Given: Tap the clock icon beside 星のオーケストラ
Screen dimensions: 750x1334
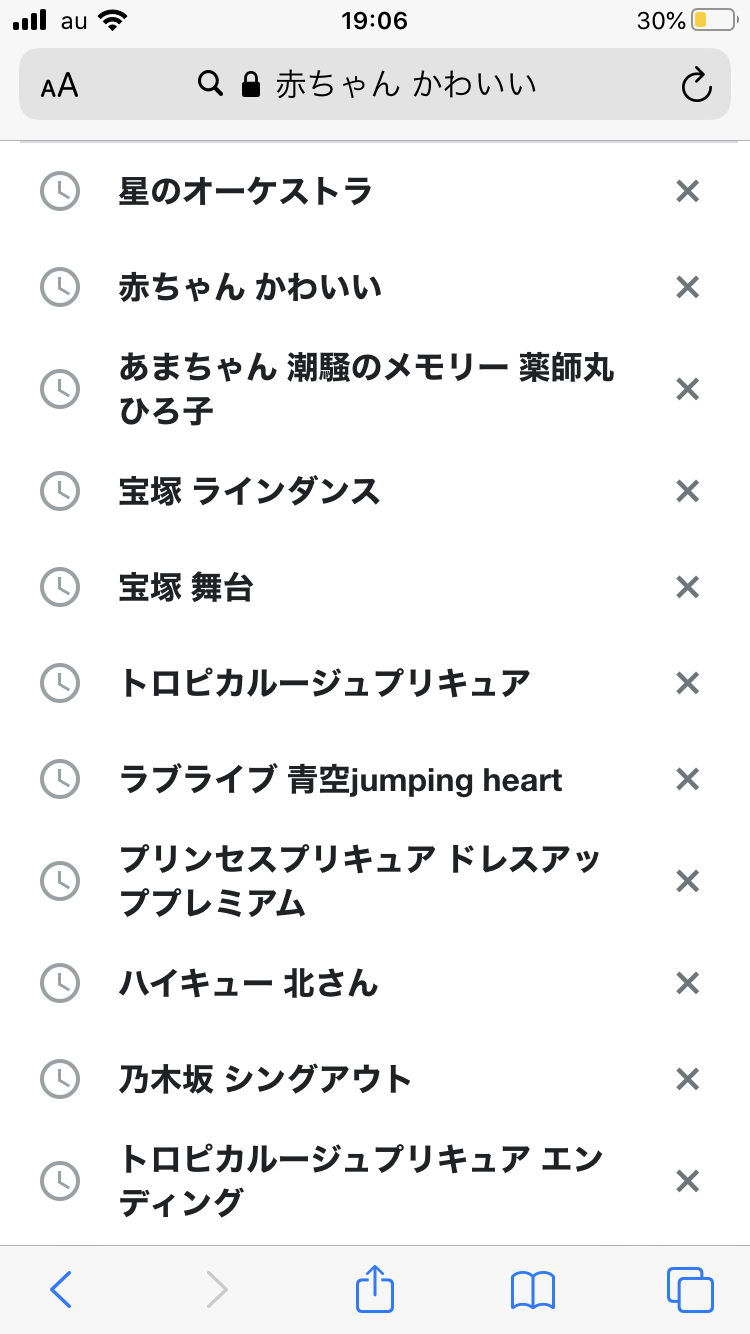Looking at the screenshot, I should pos(60,191).
